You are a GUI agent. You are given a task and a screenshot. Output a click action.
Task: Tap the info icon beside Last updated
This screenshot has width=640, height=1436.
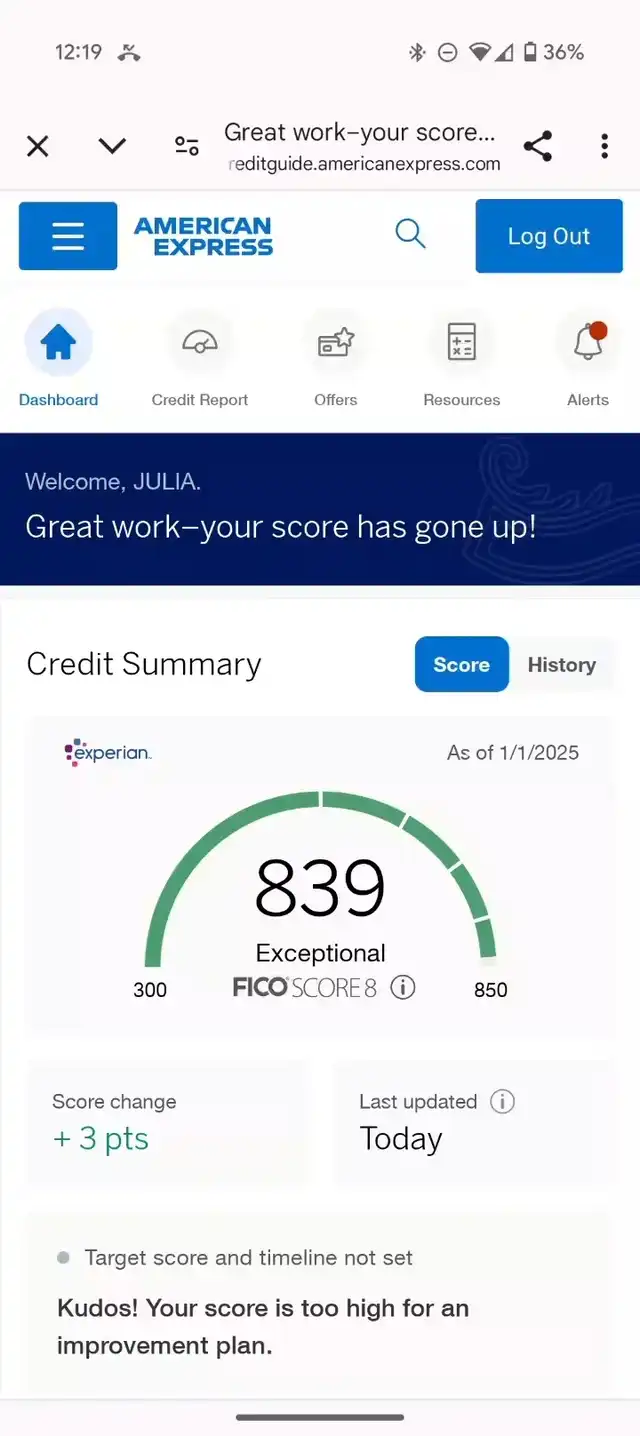[x=502, y=1102]
